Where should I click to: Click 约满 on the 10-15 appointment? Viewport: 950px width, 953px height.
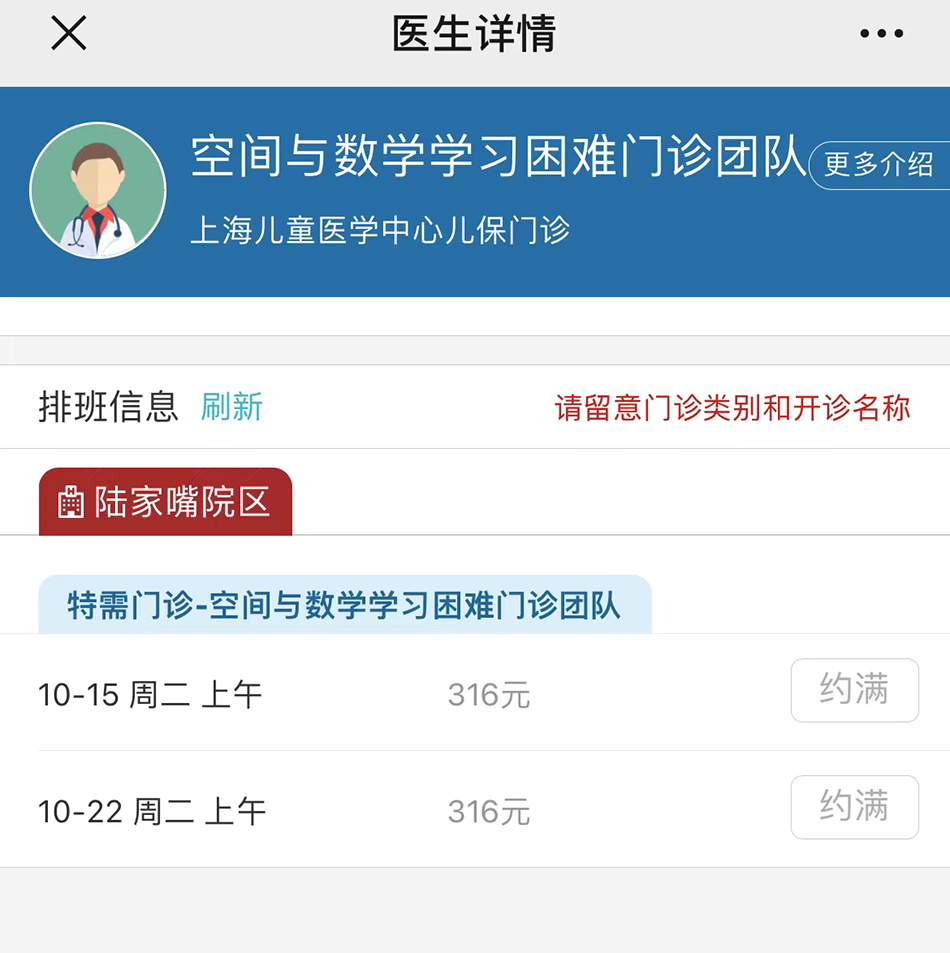(855, 691)
